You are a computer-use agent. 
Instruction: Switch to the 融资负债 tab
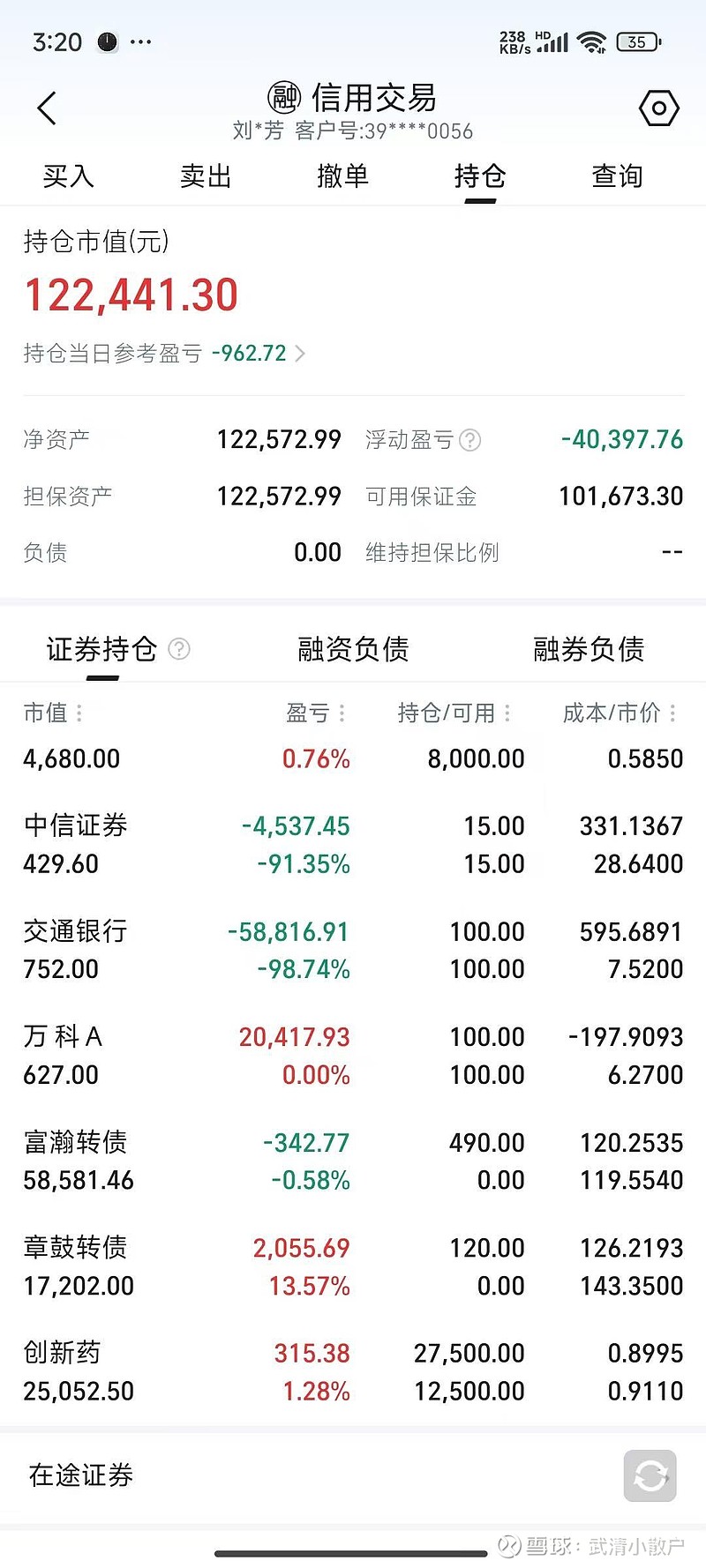point(352,648)
